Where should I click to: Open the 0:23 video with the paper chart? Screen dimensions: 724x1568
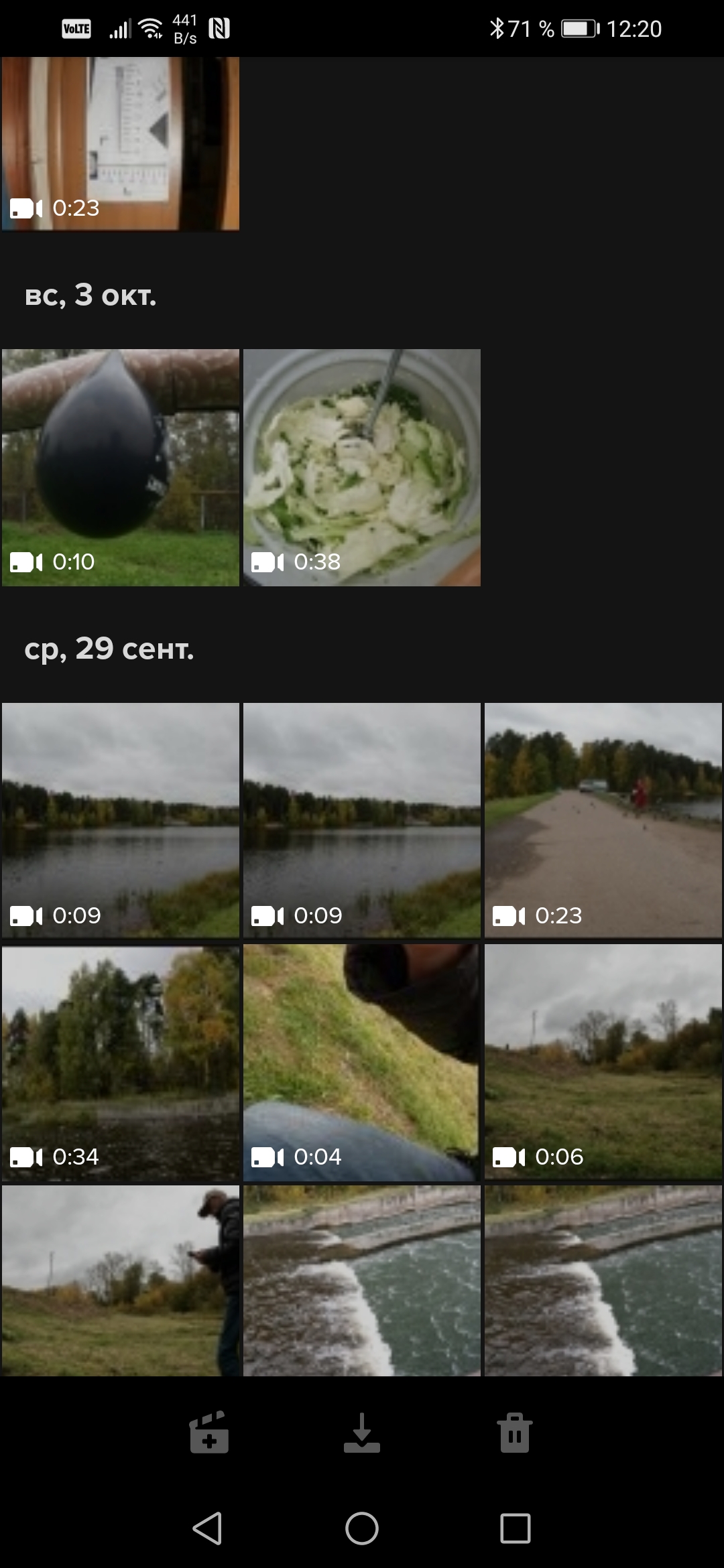[121, 143]
